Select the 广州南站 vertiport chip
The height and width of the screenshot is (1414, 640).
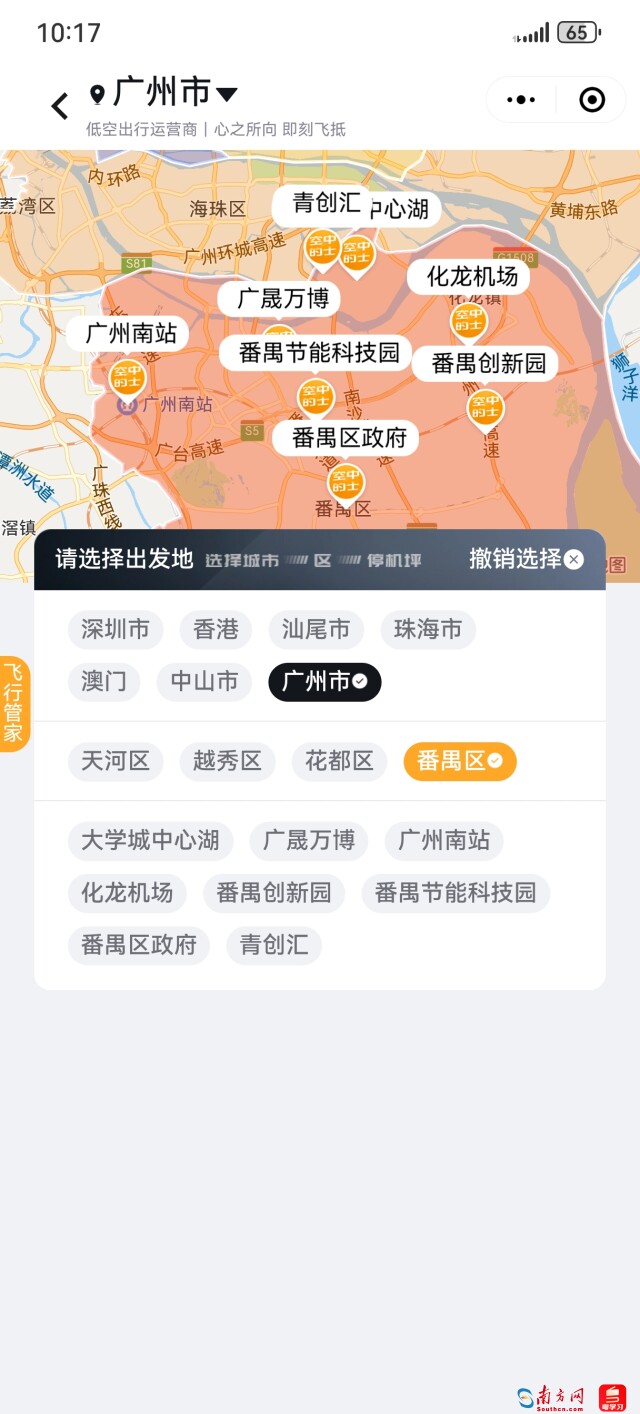click(444, 841)
